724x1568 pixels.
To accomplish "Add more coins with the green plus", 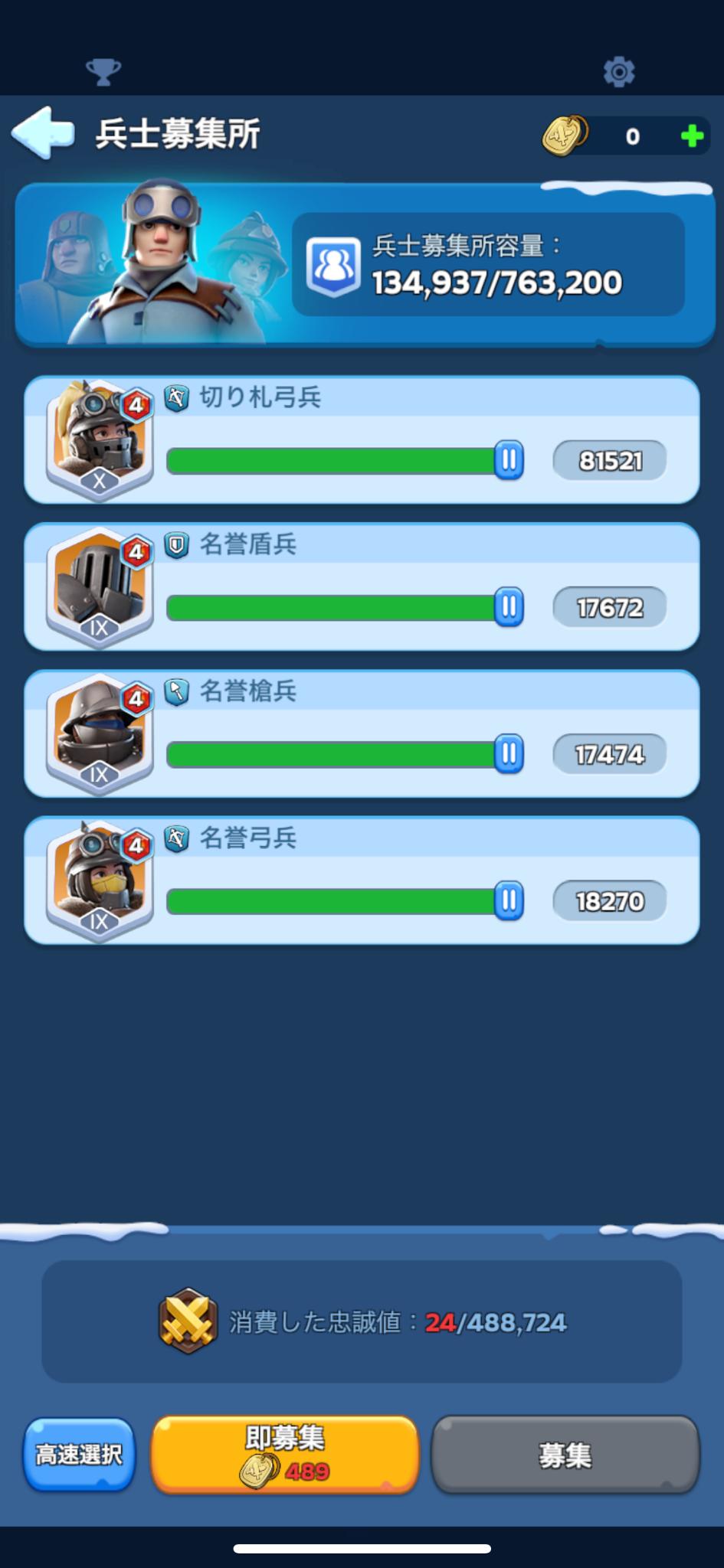I will tap(692, 136).
